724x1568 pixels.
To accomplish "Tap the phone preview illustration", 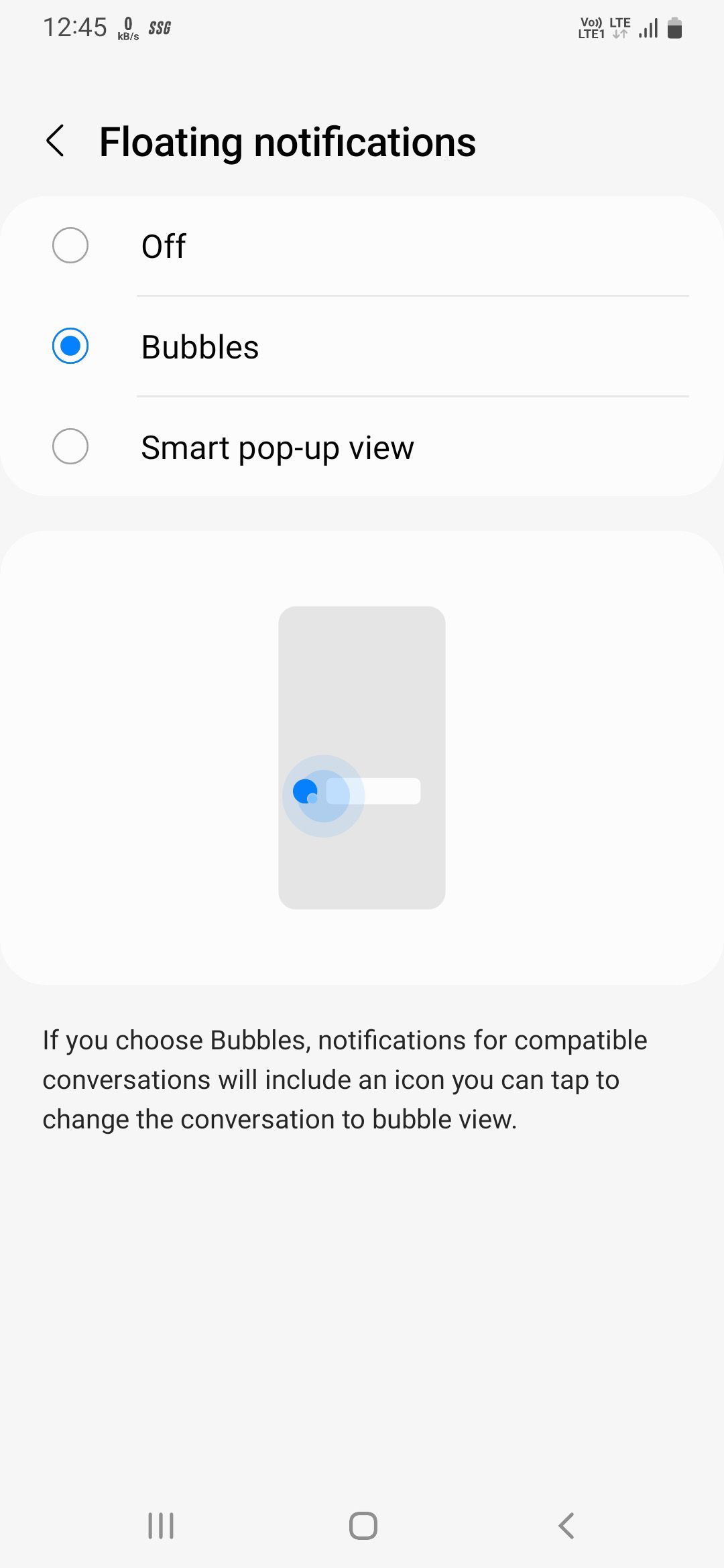I will click(x=362, y=754).
